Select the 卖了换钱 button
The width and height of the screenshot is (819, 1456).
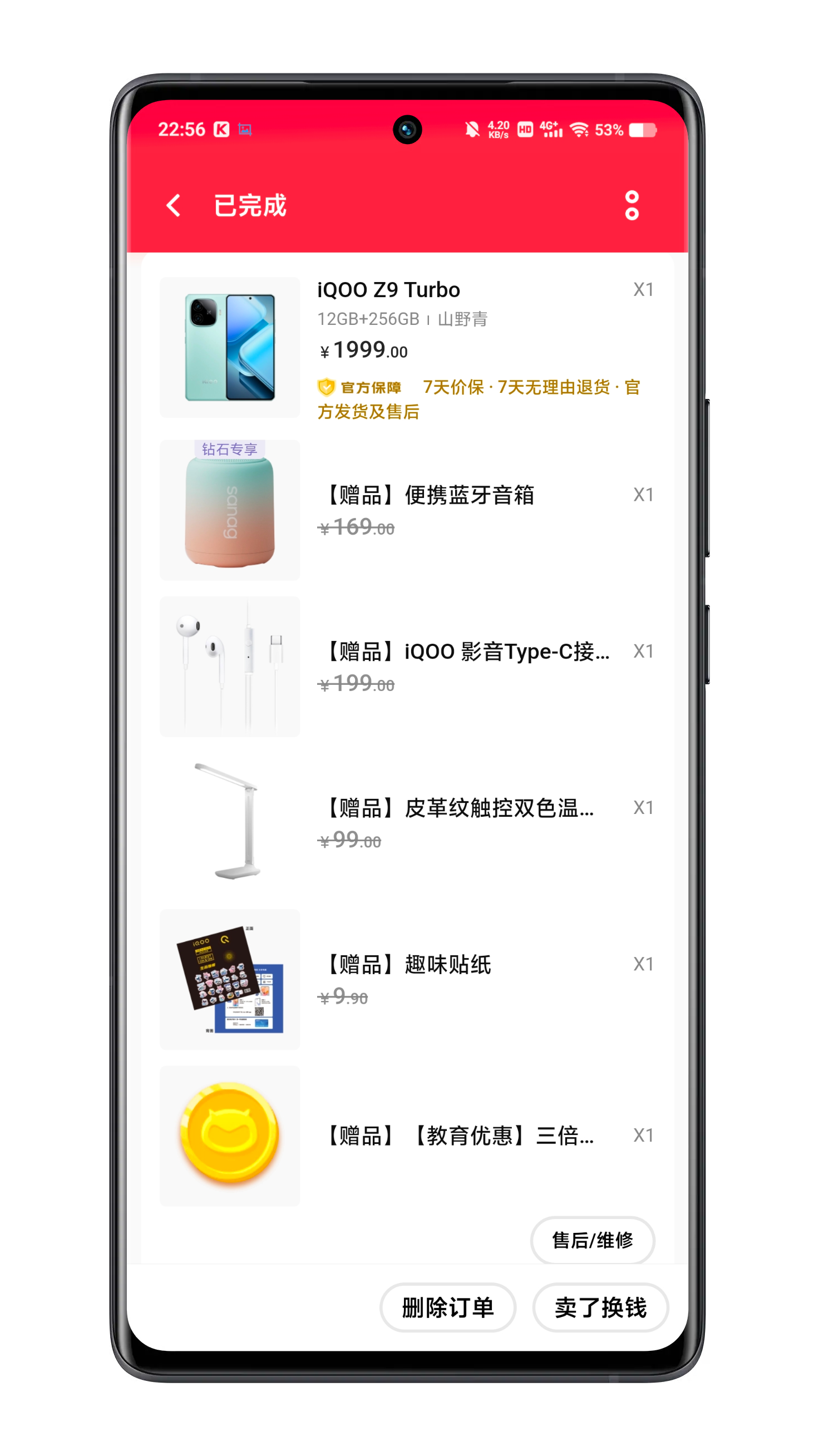[600, 1307]
